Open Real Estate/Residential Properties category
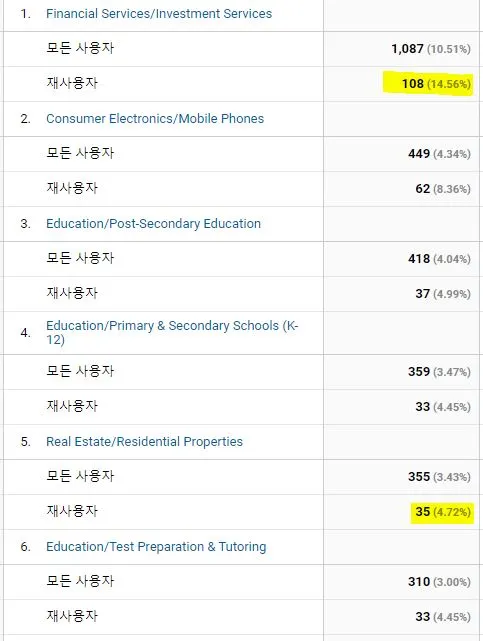The height and width of the screenshot is (641, 483). 144,442
